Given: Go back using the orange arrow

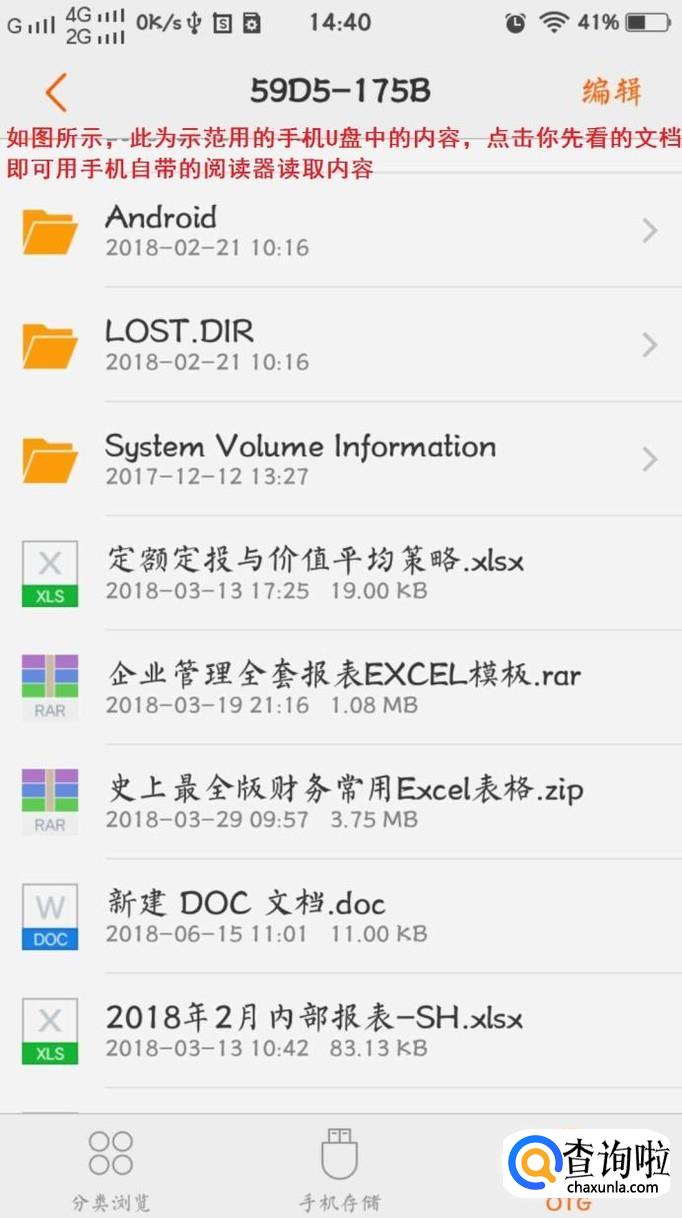Looking at the screenshot, I should pos(56,92).
